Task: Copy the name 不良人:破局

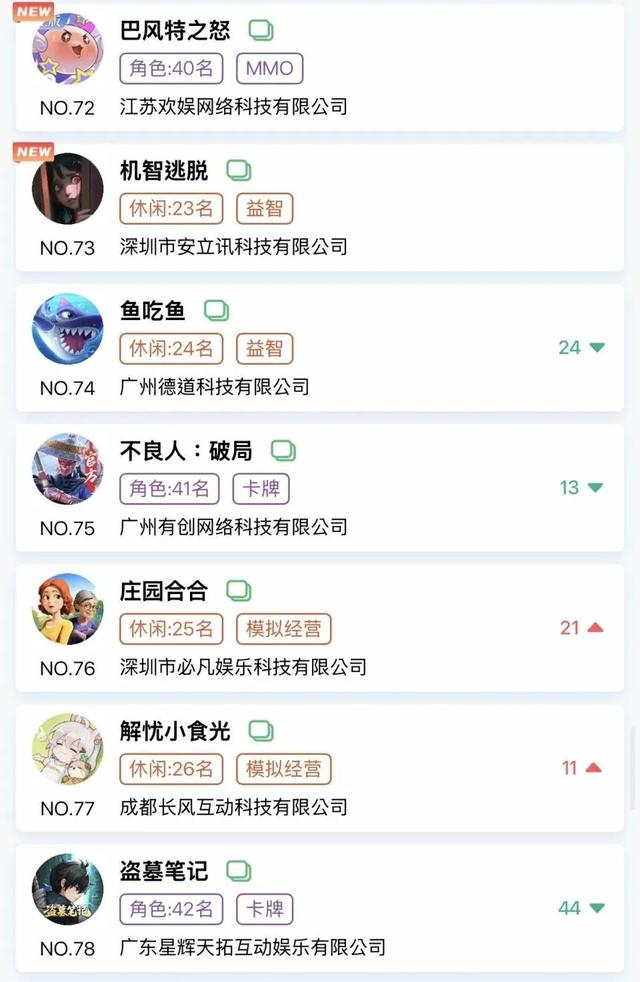Action: [284, 451]
